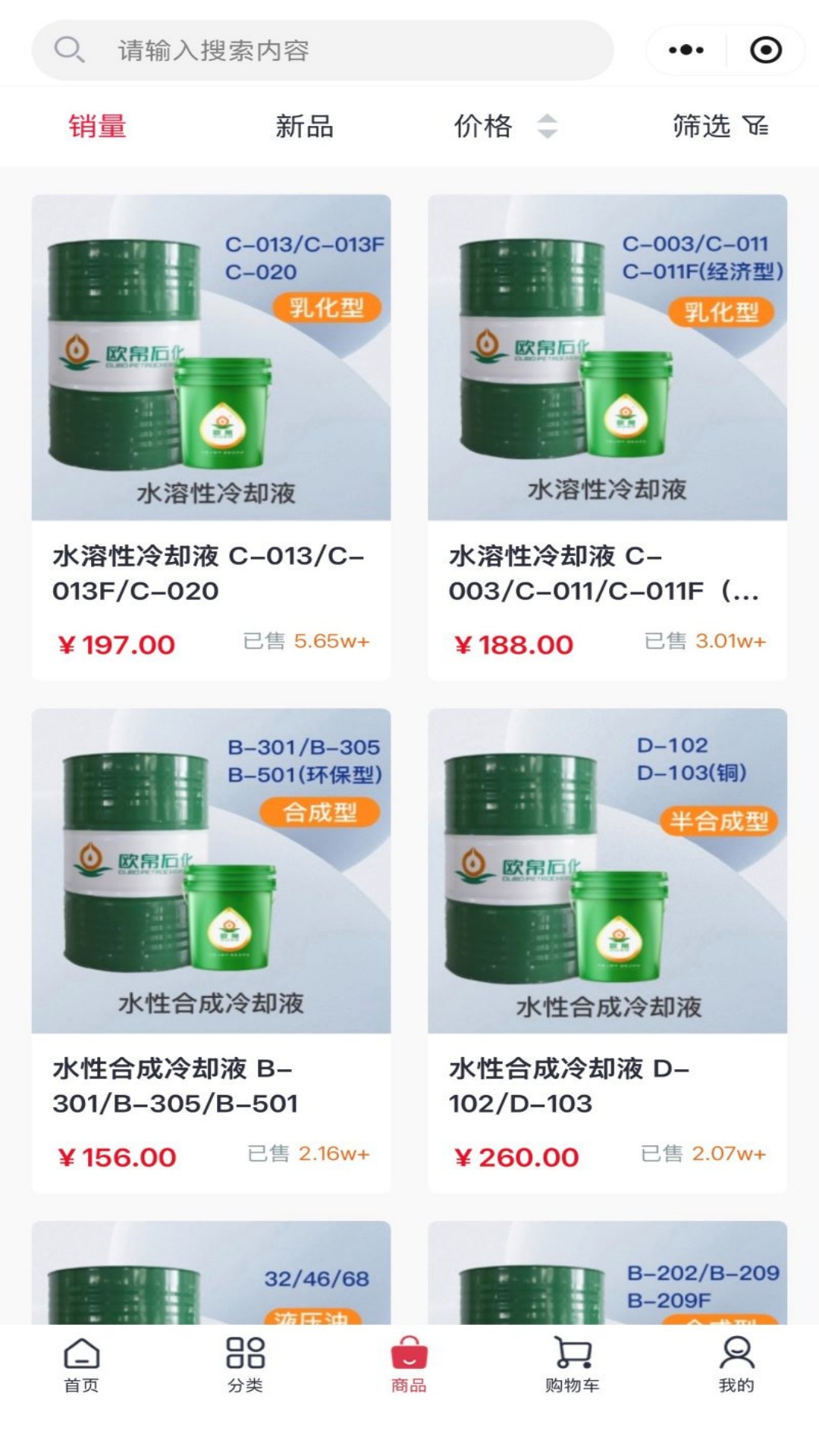Select the 商品 tab
This screenshot has width=819, height=1456.
409,1365
